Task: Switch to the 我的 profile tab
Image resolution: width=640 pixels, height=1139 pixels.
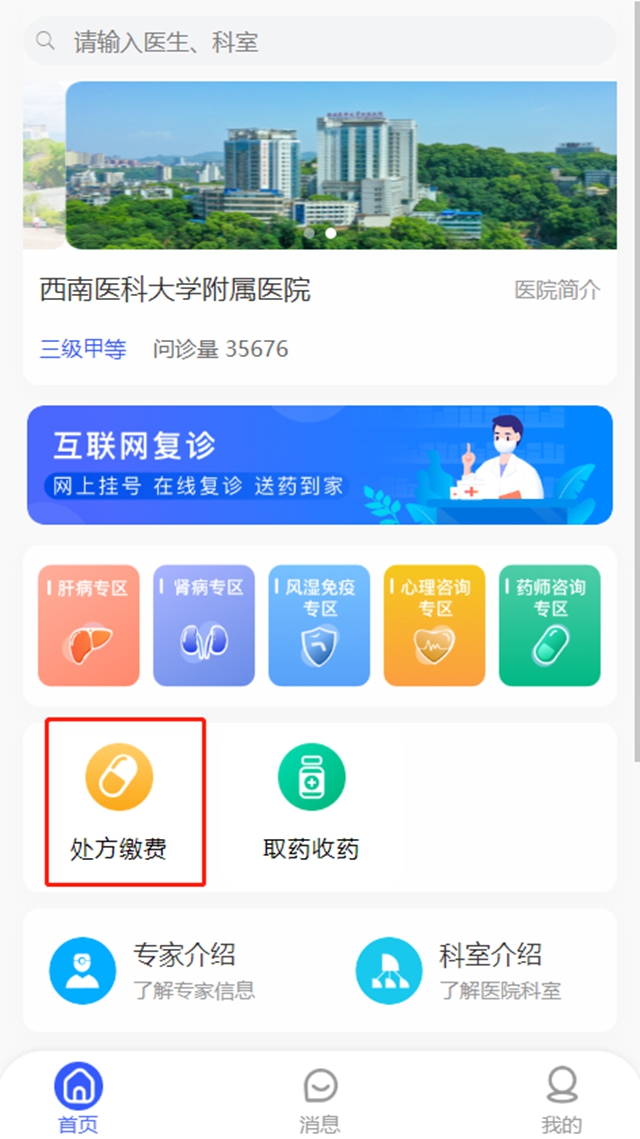Action: click(561, 1098)
